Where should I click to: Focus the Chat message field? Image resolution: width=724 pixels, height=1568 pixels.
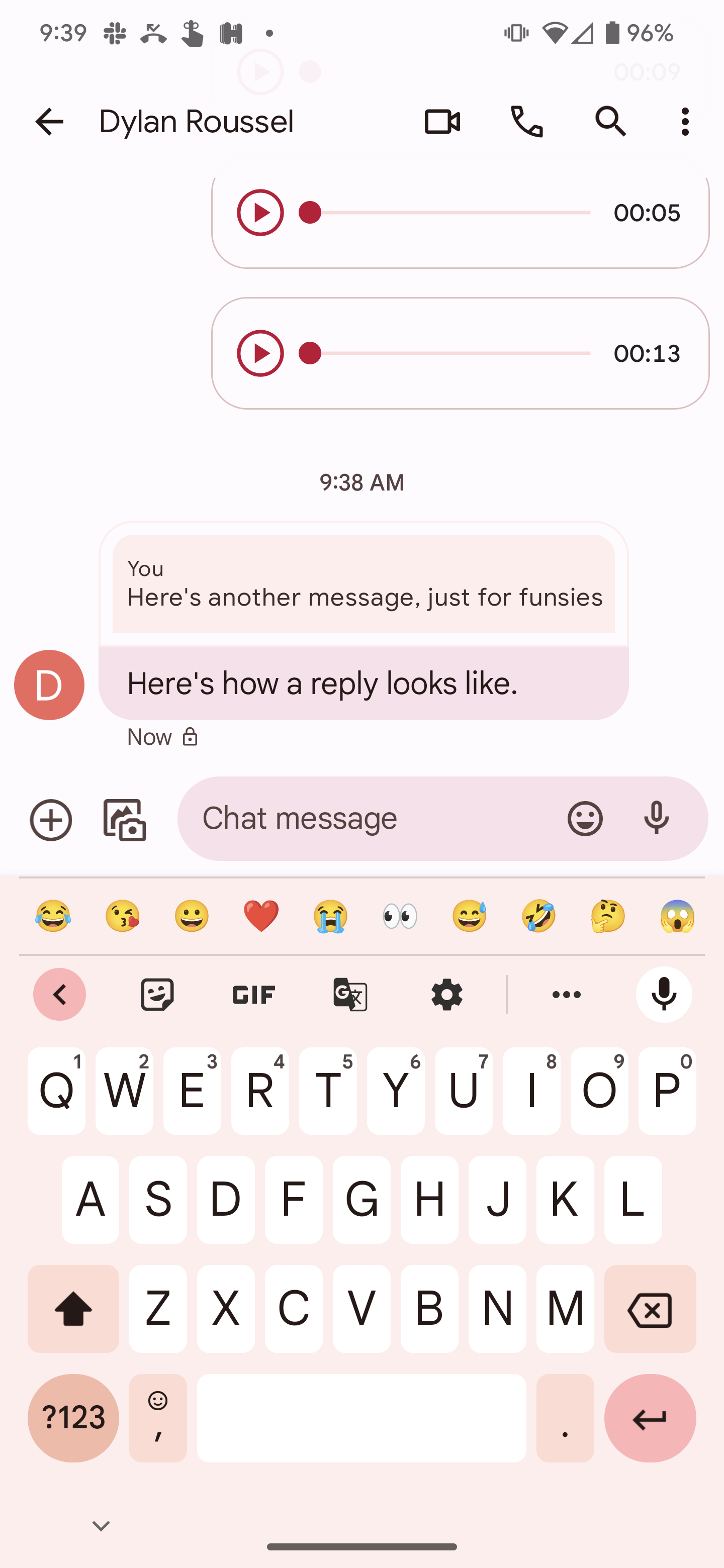[372, 819]
